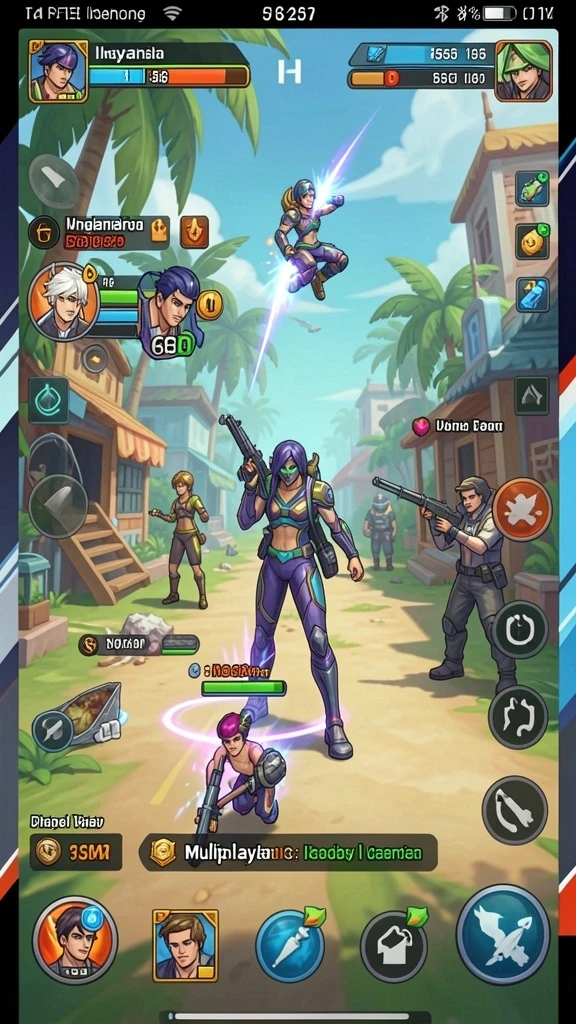The width and height of the screenshot is (576, 1024).
Task: Tap the teal droplet icon button
Action: click(49, 400)
